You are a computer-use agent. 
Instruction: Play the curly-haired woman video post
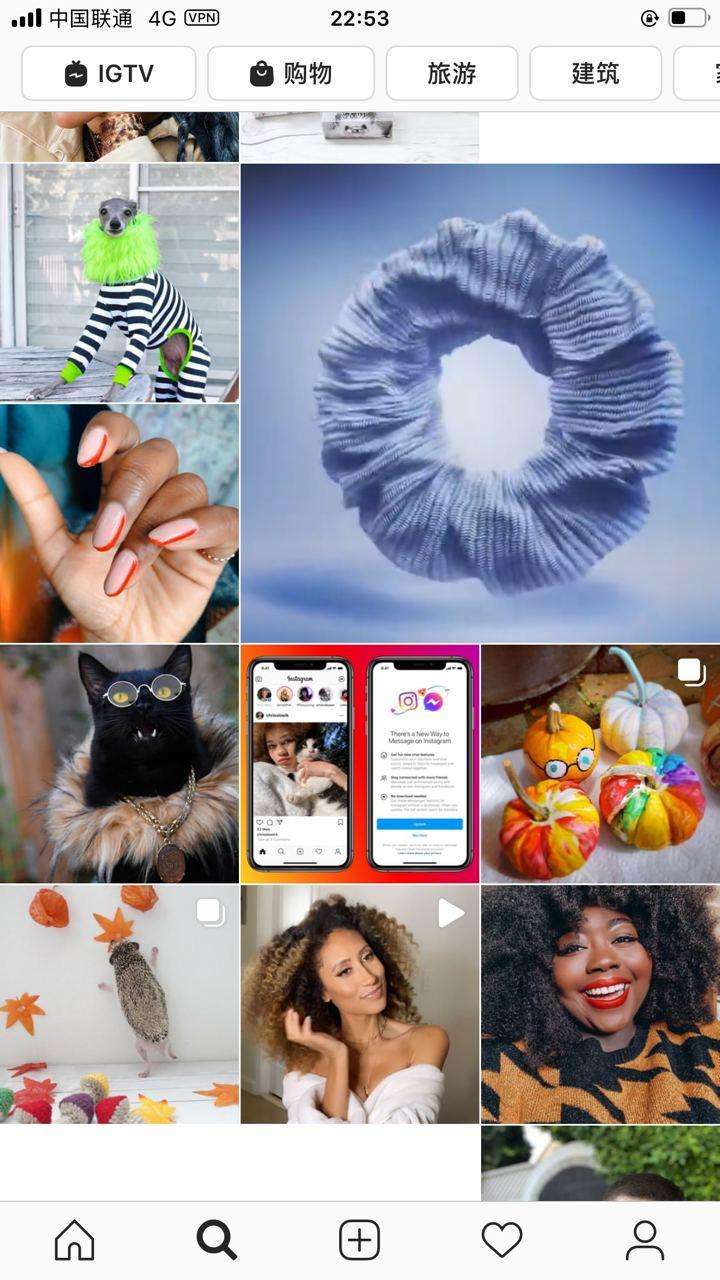(360, 1003)
